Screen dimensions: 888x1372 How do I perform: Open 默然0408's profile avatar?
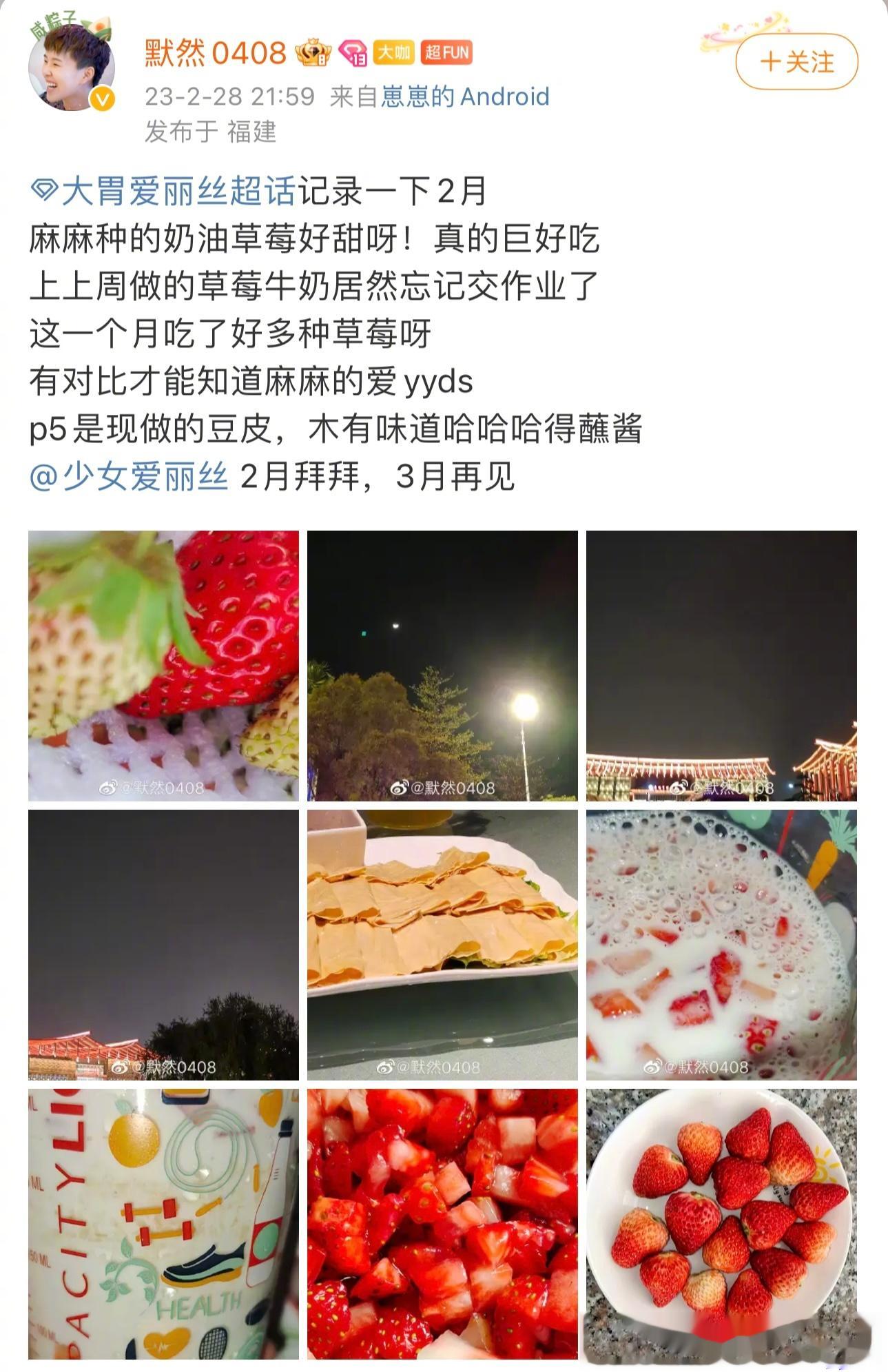point(71,67)
